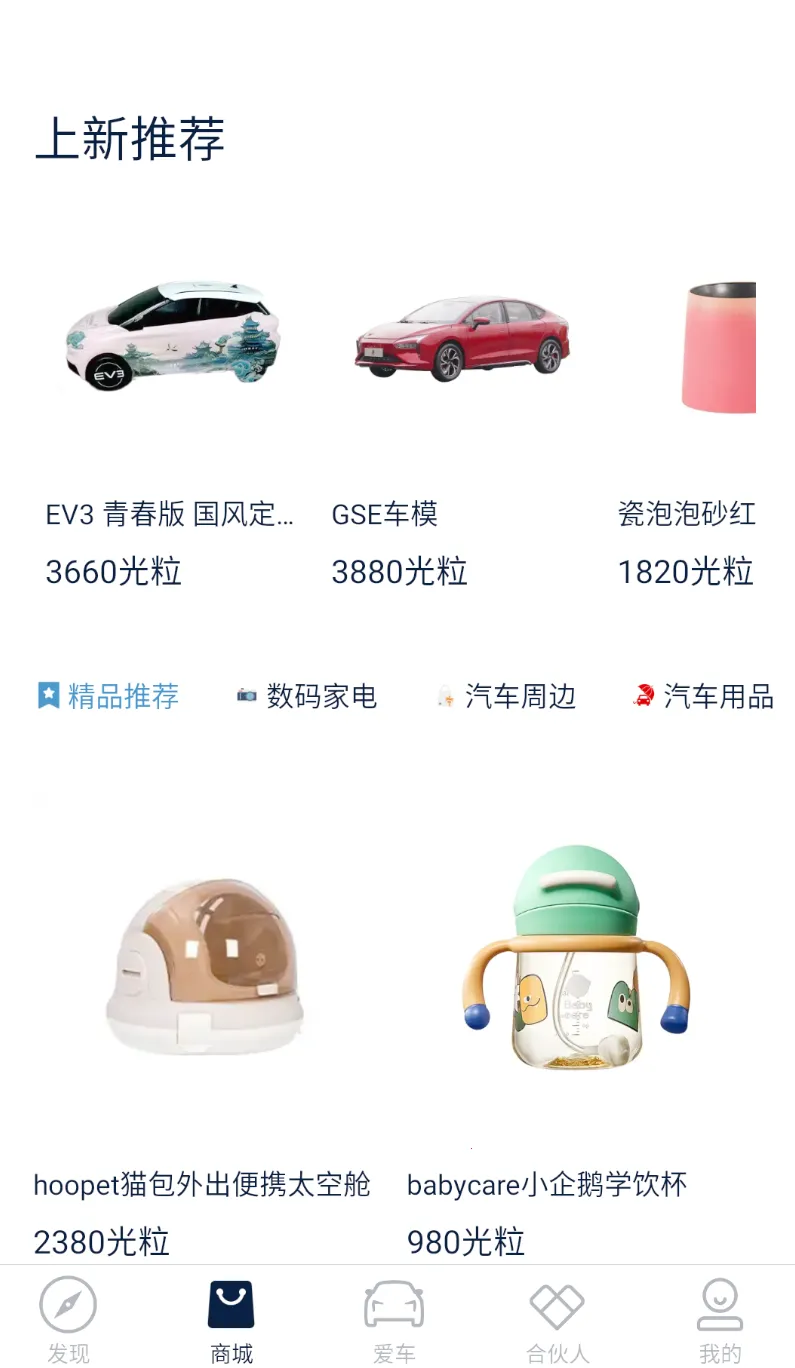Open the 合伙人 tab
Screen dimensions: 795x1368
pos(557,1320)
